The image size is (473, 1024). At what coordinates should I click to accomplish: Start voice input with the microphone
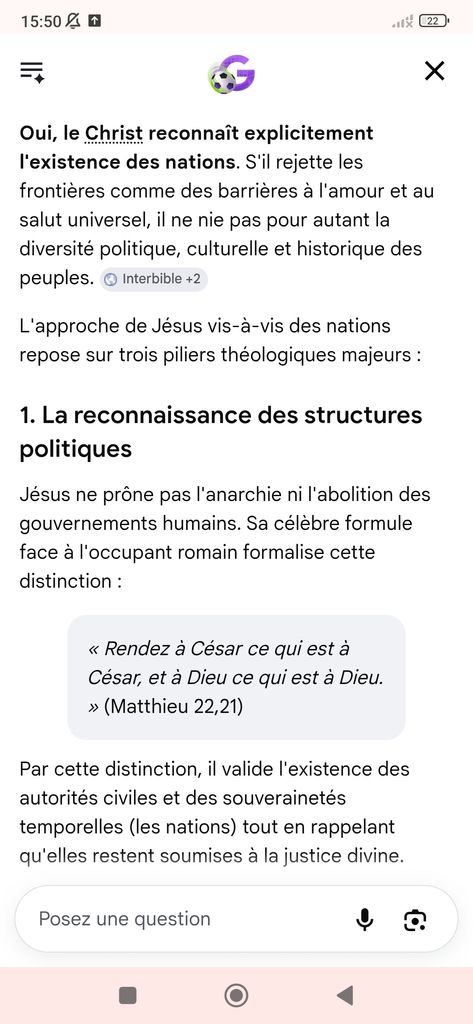click(365, 920)
